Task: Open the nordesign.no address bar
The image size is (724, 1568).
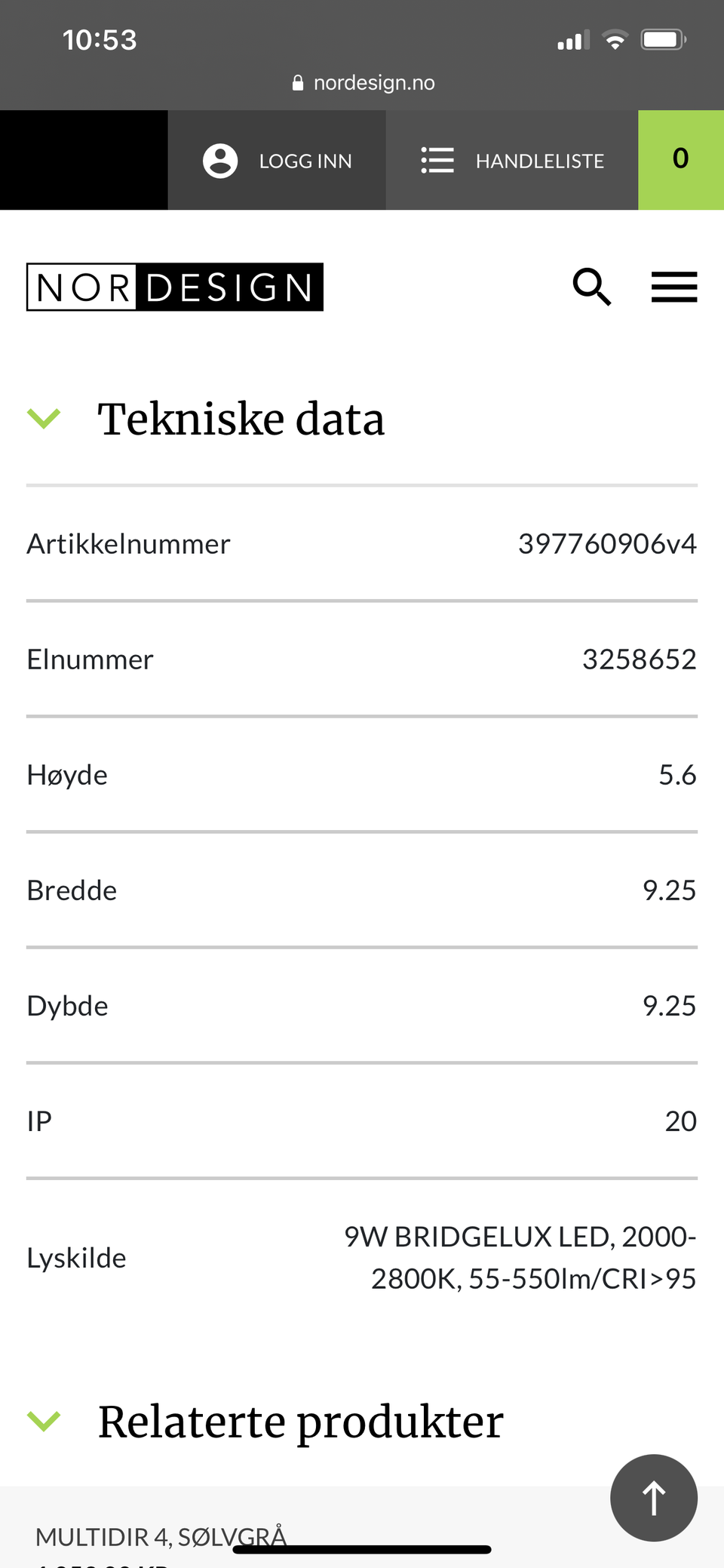Action: click(375, 81)
